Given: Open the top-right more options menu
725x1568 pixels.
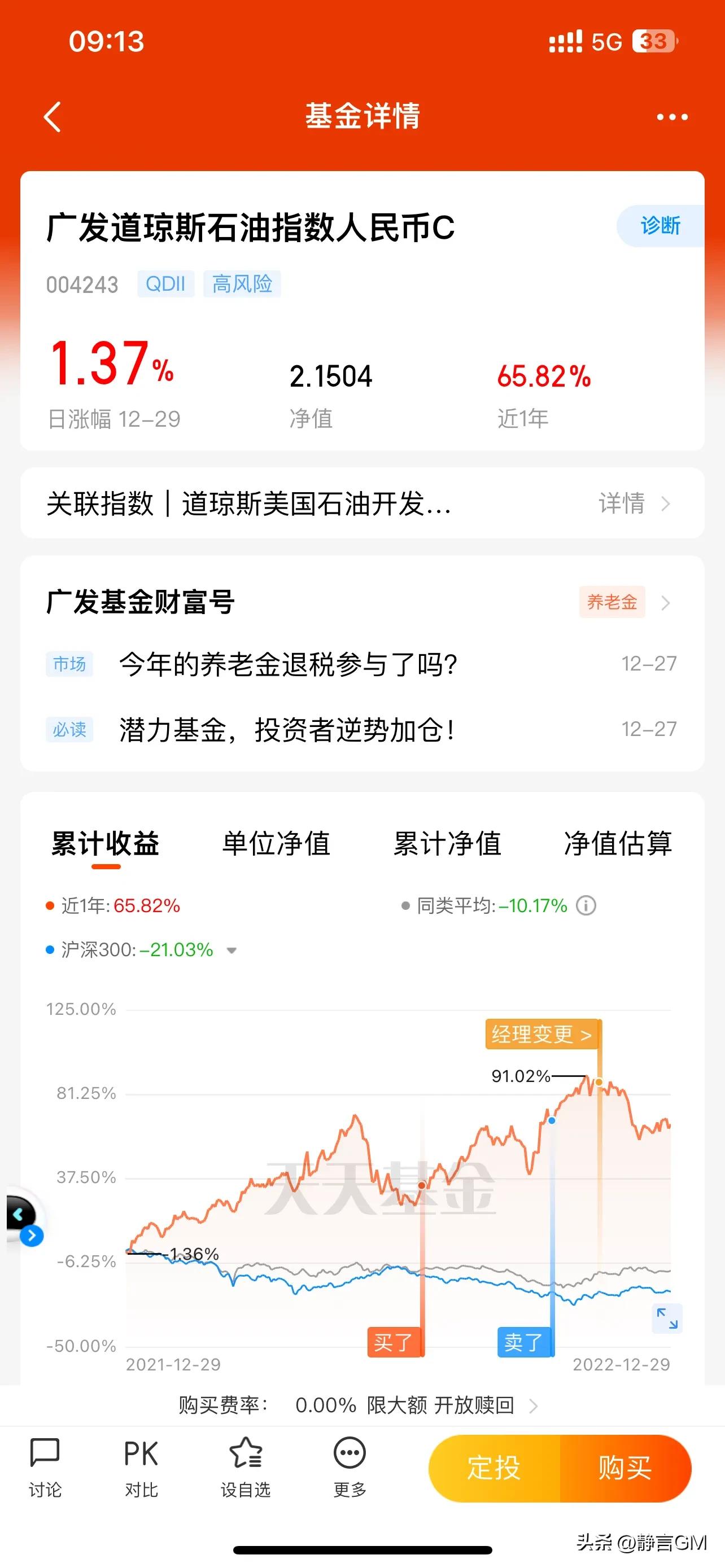Looking at the screenshot, I should [672, 117].
